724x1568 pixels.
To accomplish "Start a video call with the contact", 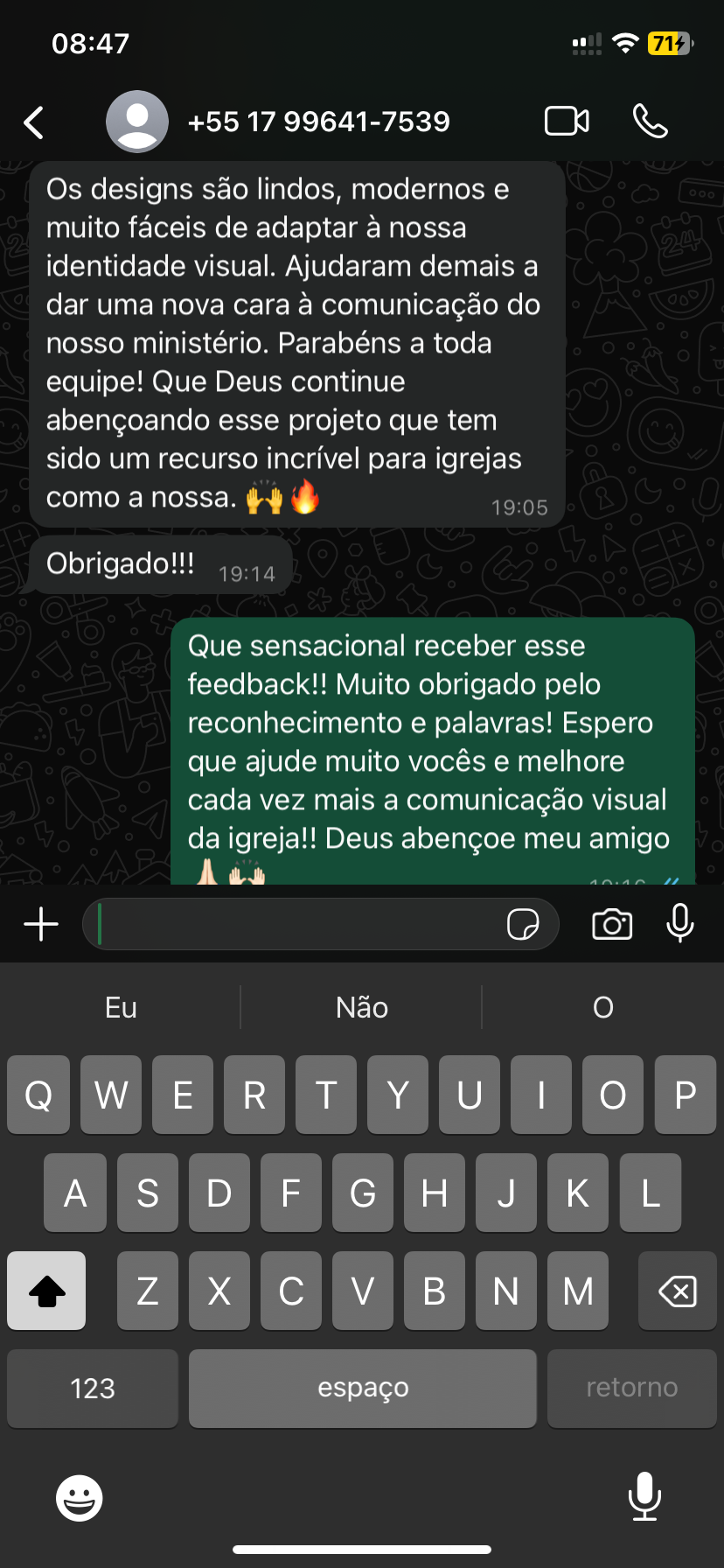I will [x=566, y=122].
